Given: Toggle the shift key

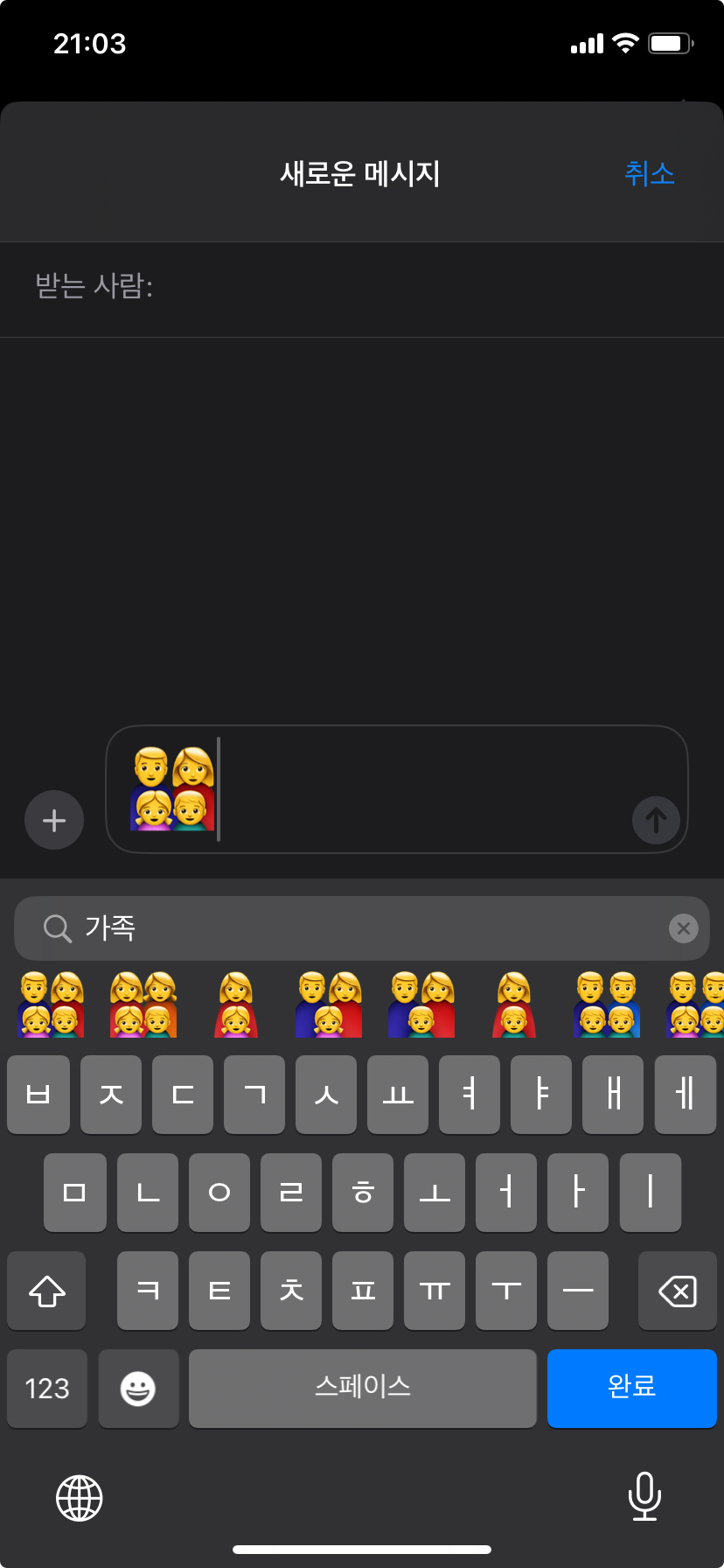Looking at the screenshot, I should tap(47, 1291).
